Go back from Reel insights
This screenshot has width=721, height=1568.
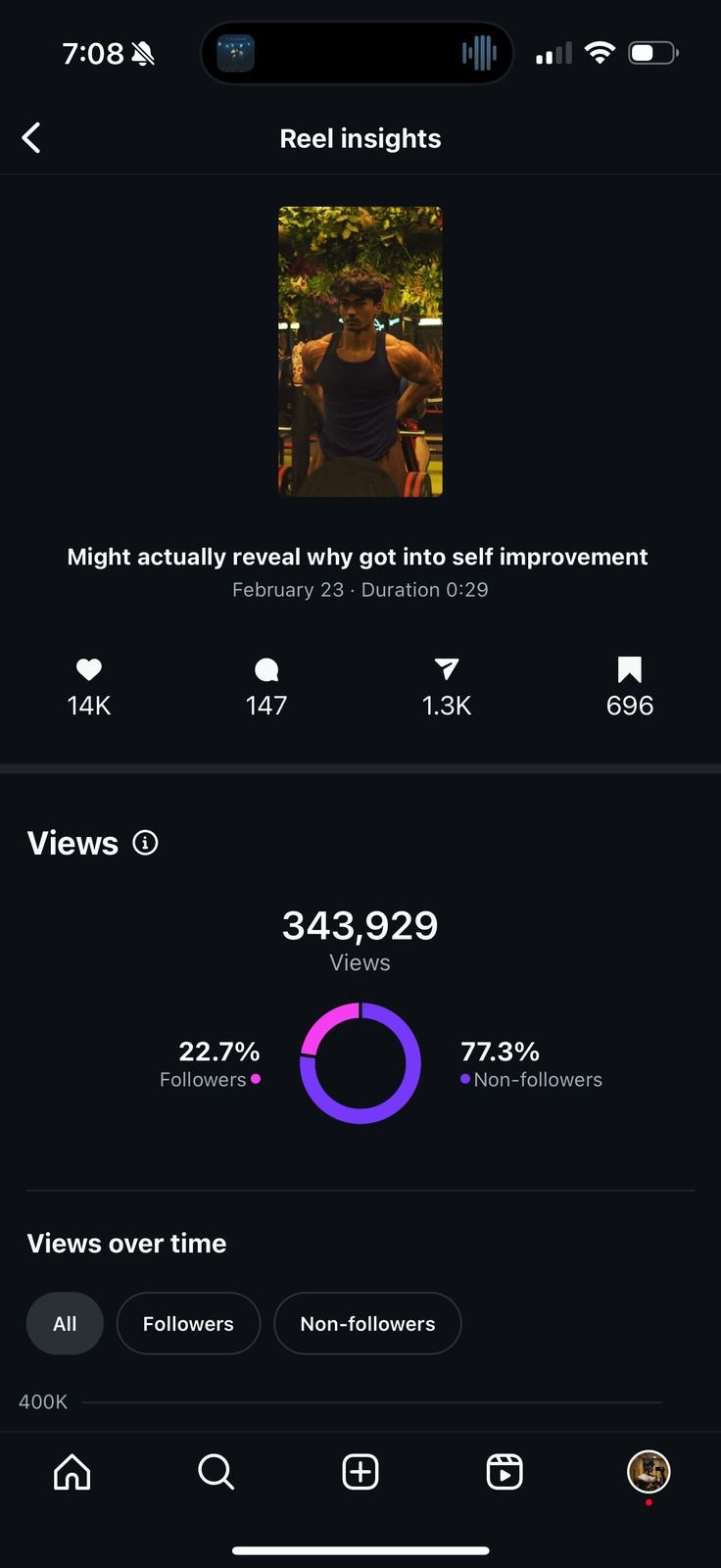(31, 138)
